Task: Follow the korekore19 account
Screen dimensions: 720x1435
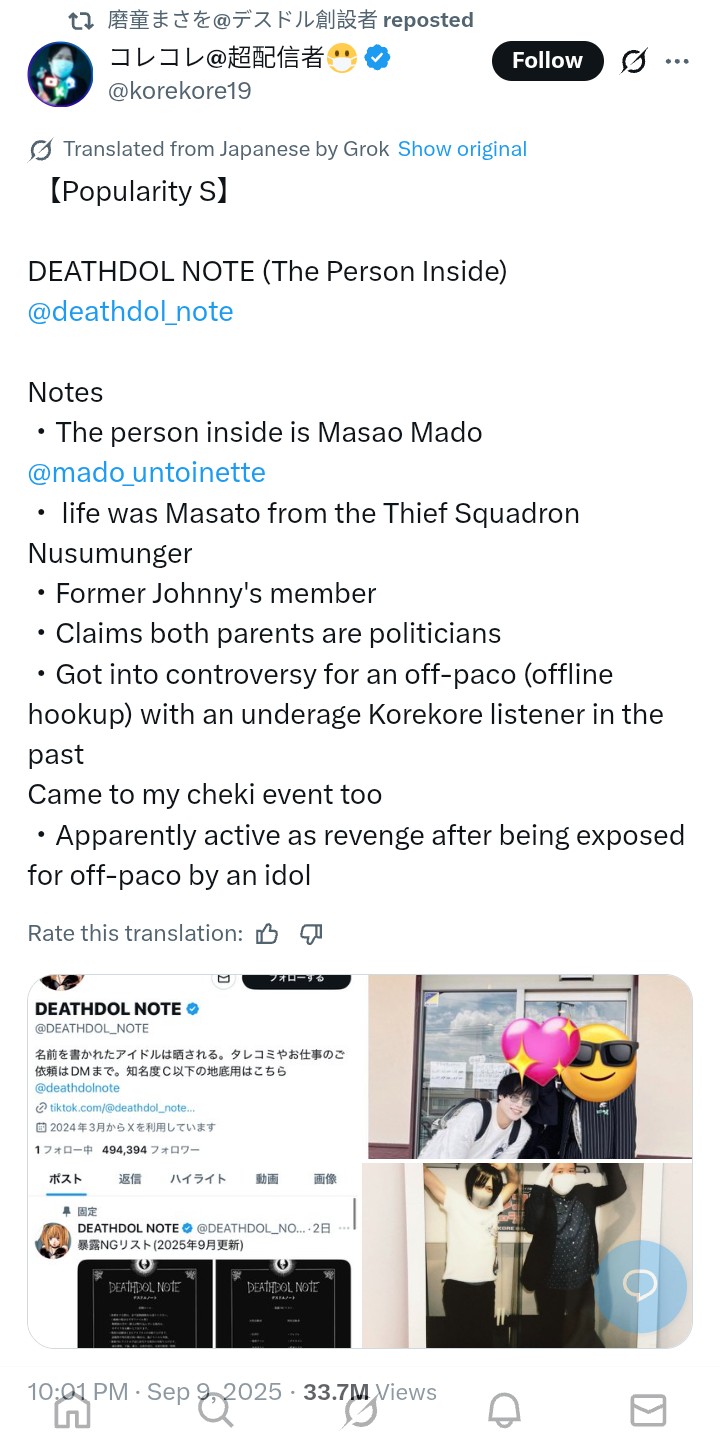Action: (x=547, y=61)
